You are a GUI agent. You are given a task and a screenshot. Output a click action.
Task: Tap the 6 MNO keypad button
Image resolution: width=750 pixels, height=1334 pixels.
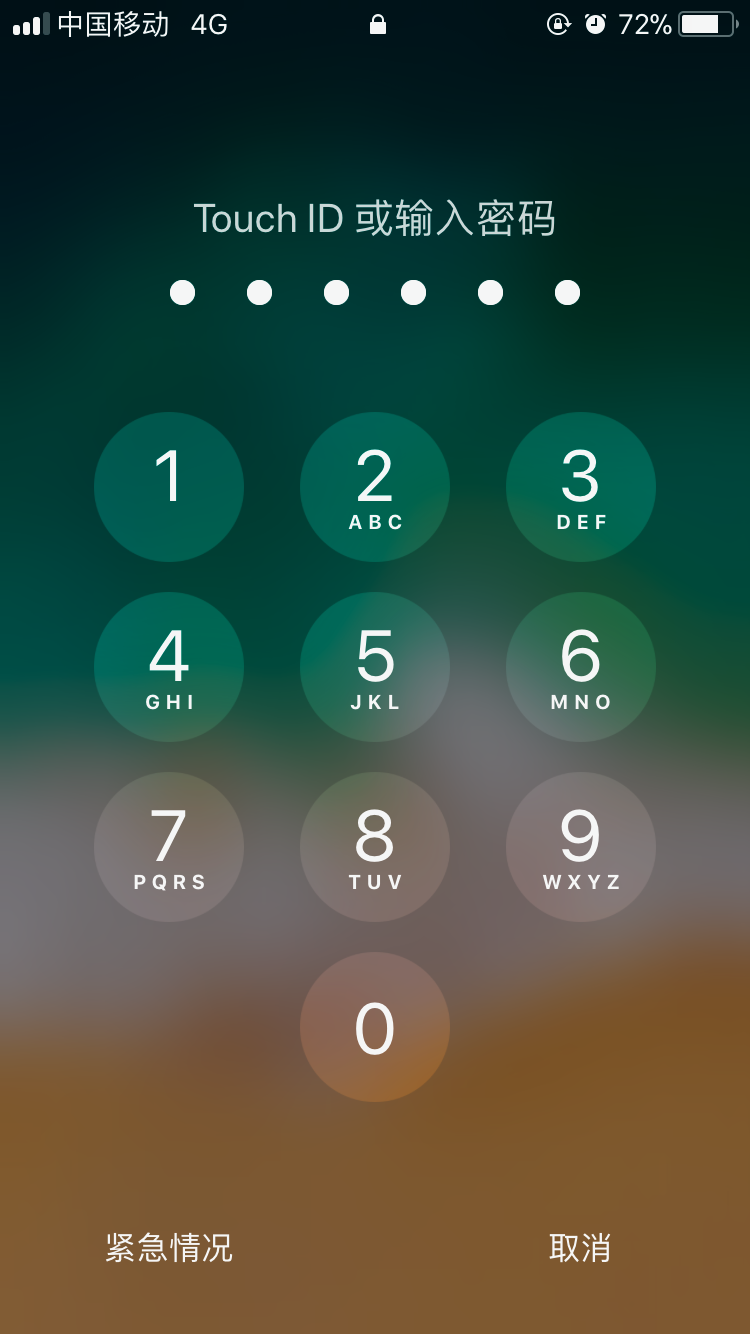coord(581,667)
